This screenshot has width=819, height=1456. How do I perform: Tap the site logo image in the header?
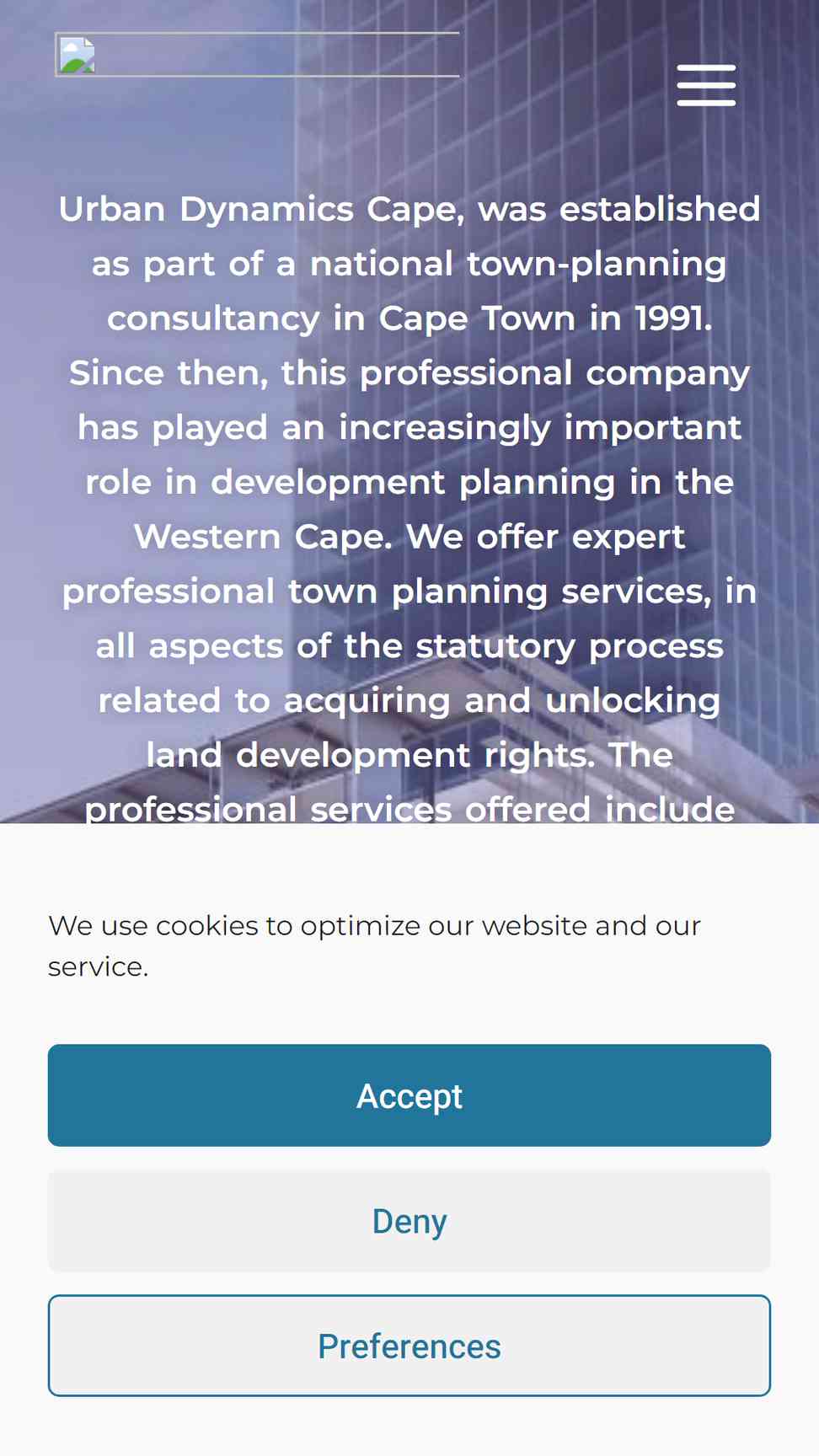[x=257, y=55]
